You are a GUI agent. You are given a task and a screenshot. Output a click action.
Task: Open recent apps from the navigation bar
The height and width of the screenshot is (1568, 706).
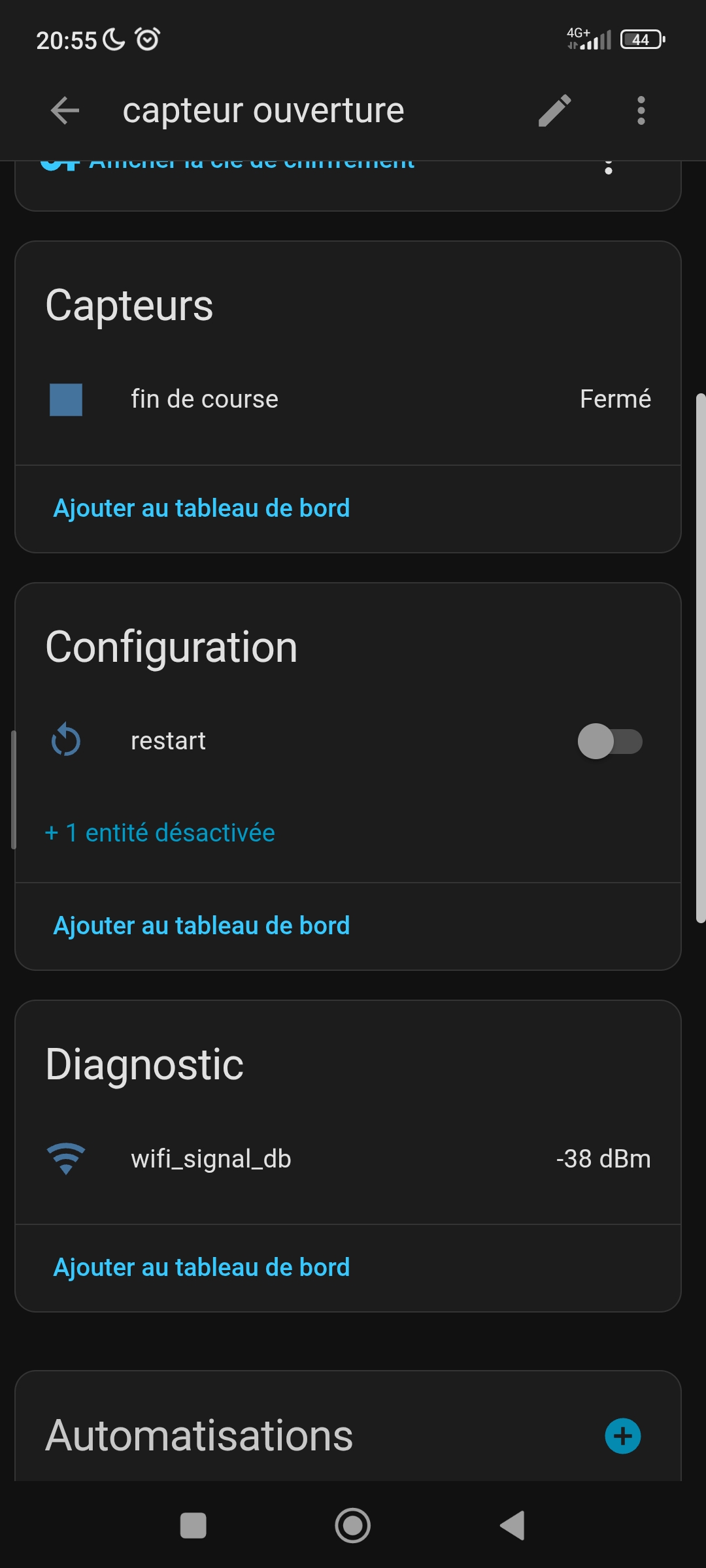tap(193, 1526)
